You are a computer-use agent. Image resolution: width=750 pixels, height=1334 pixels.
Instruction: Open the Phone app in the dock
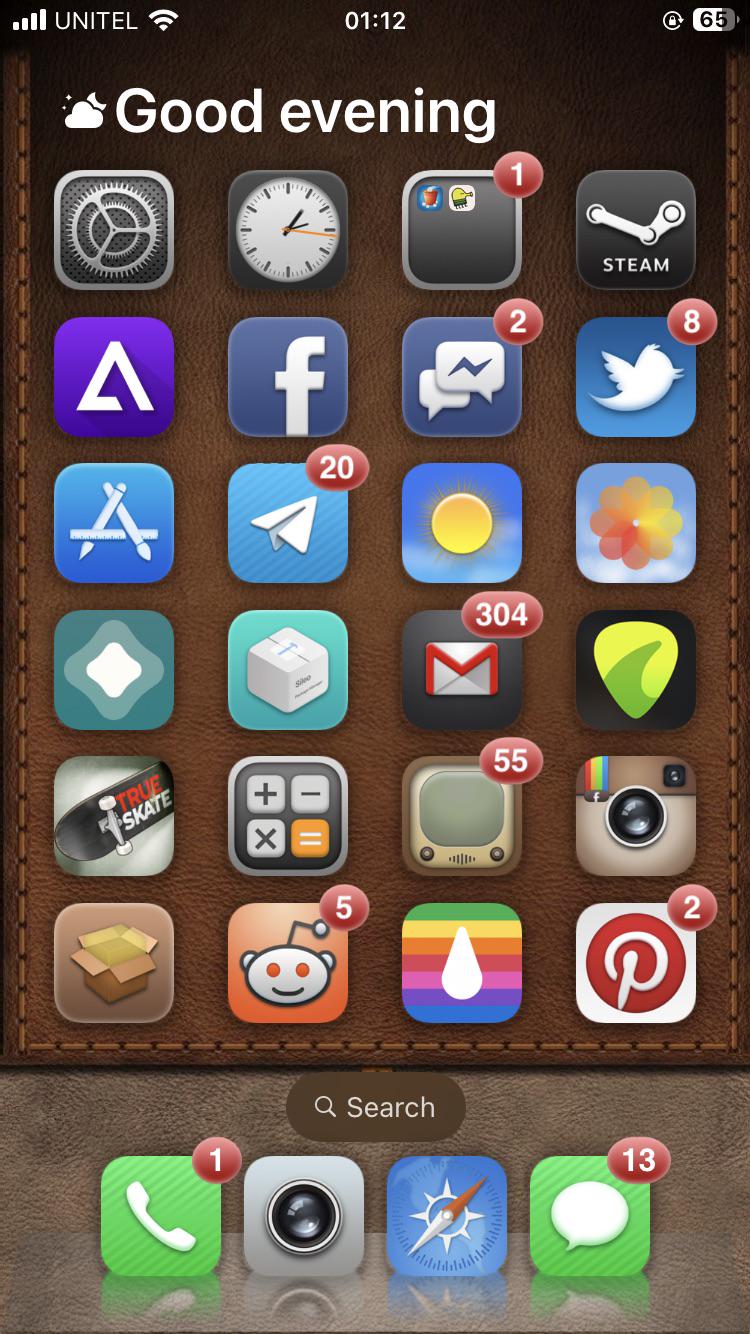point(161,1216)
